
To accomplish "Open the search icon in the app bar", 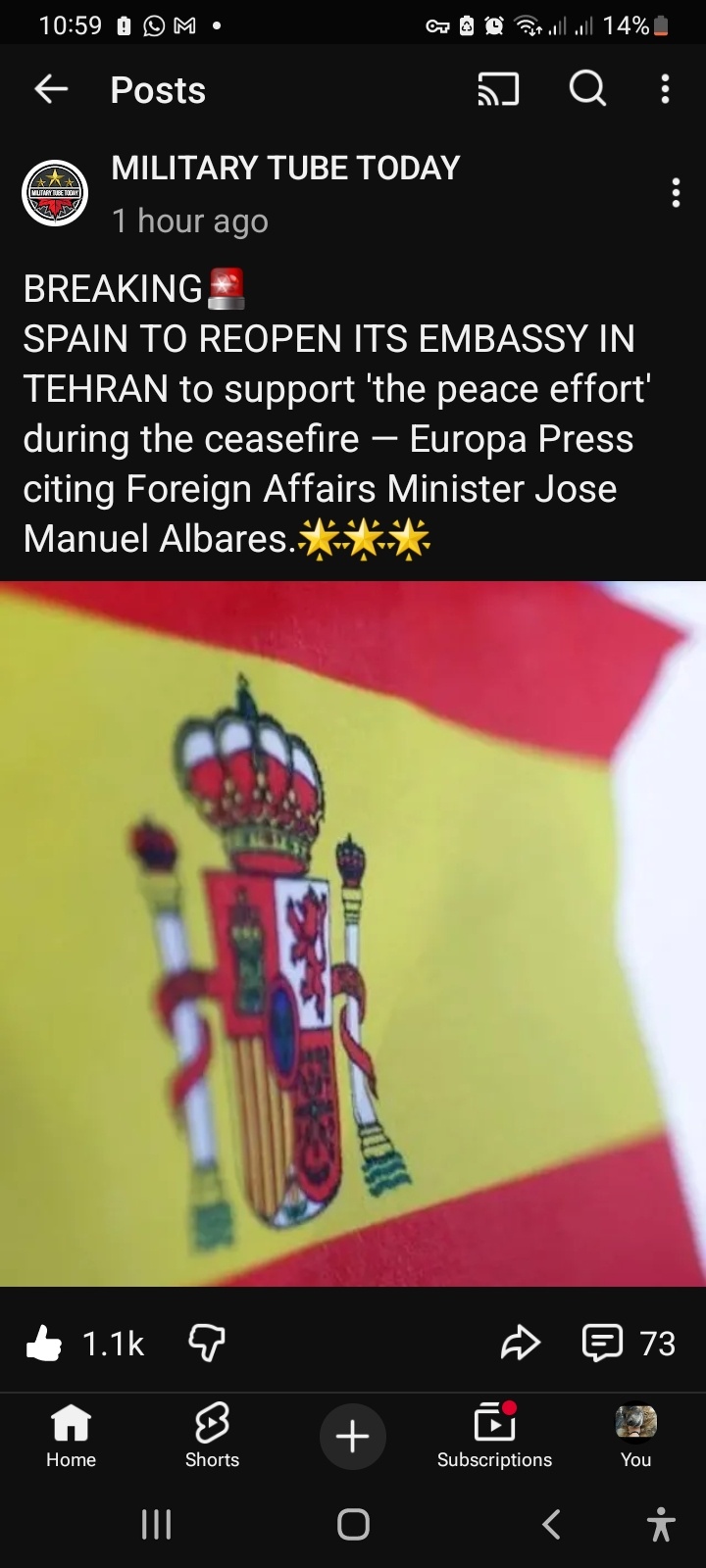I will point(587,90).
